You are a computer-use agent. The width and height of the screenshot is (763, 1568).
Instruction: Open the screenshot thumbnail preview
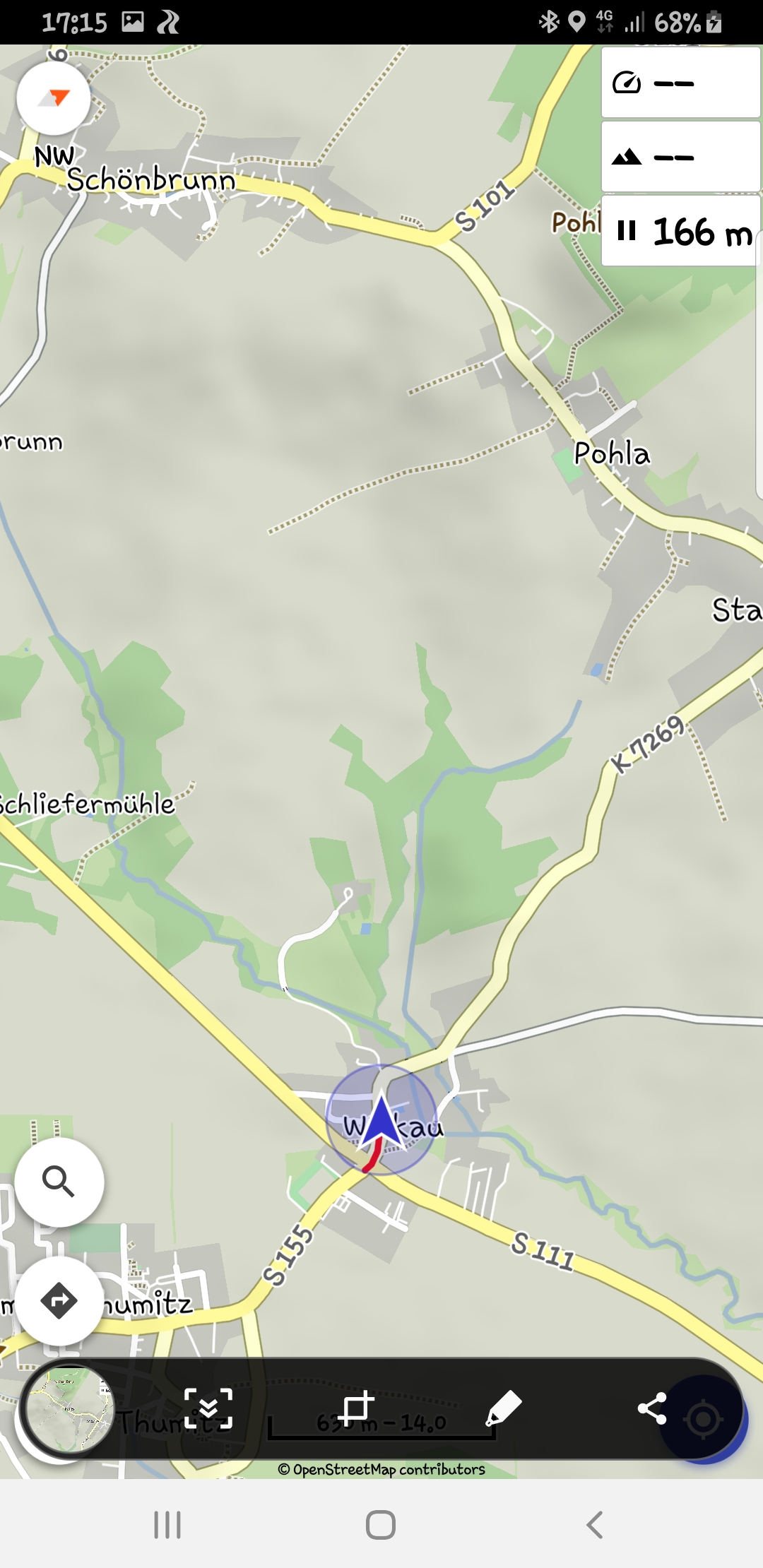coord(68,1409)
